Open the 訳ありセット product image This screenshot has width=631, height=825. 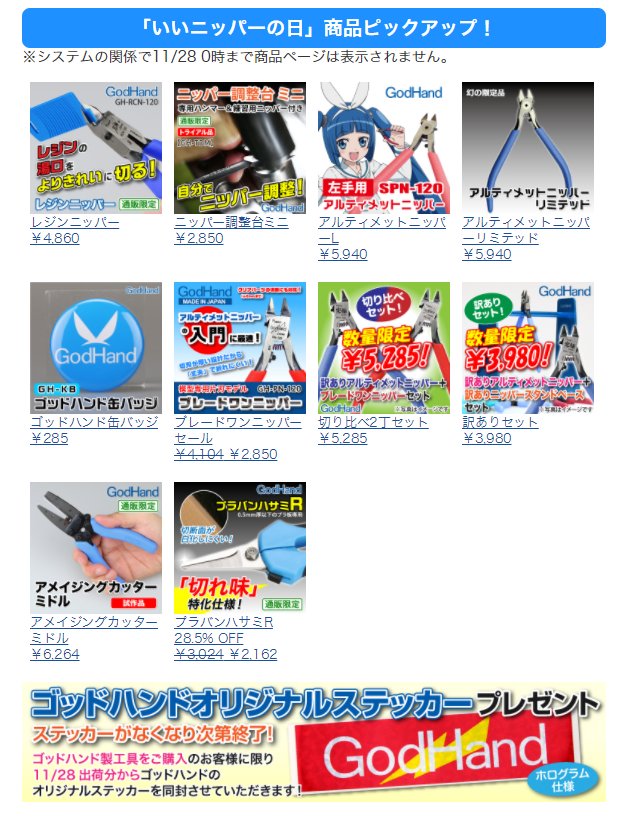click(x=528, y=348)
